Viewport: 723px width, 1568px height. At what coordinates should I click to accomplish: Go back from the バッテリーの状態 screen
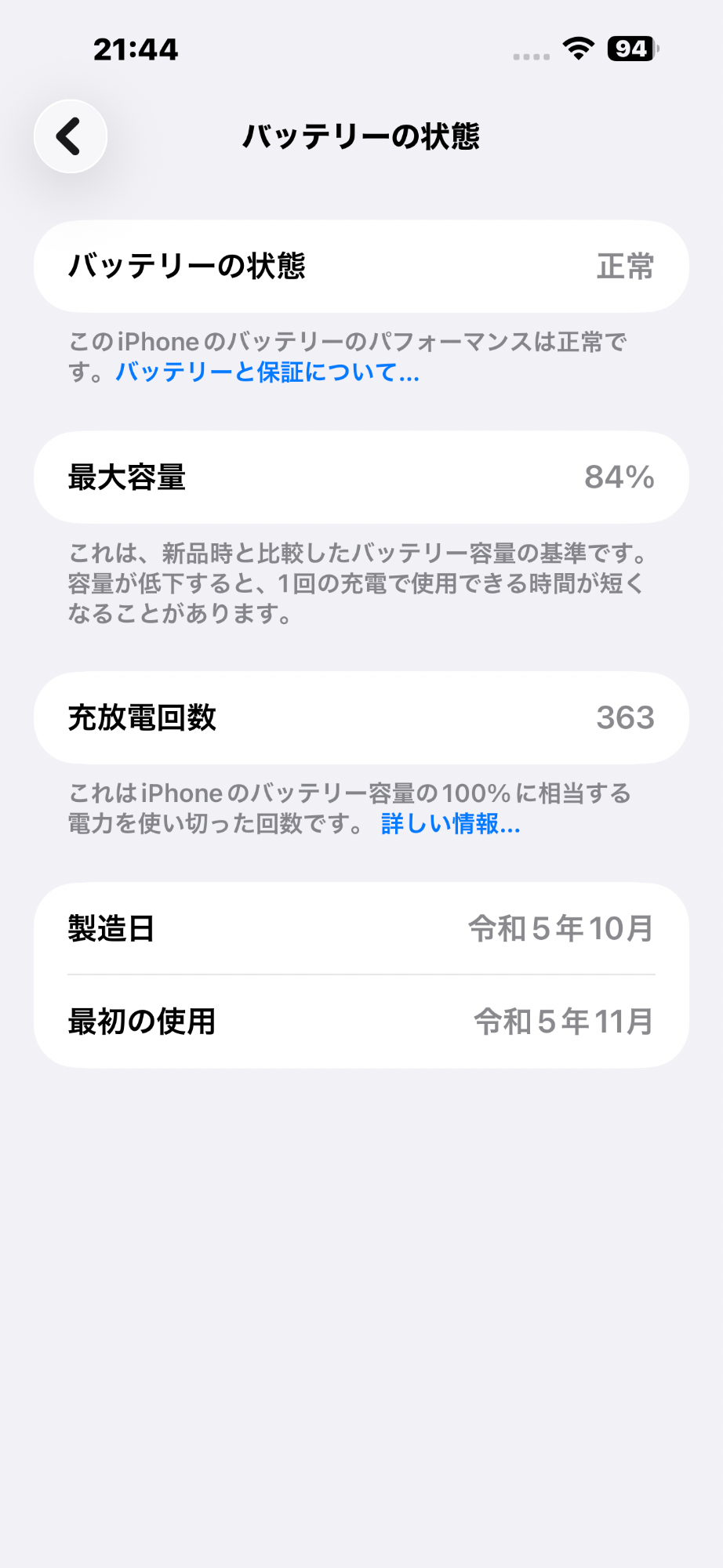pyautogui.click(x=70, y=136)
